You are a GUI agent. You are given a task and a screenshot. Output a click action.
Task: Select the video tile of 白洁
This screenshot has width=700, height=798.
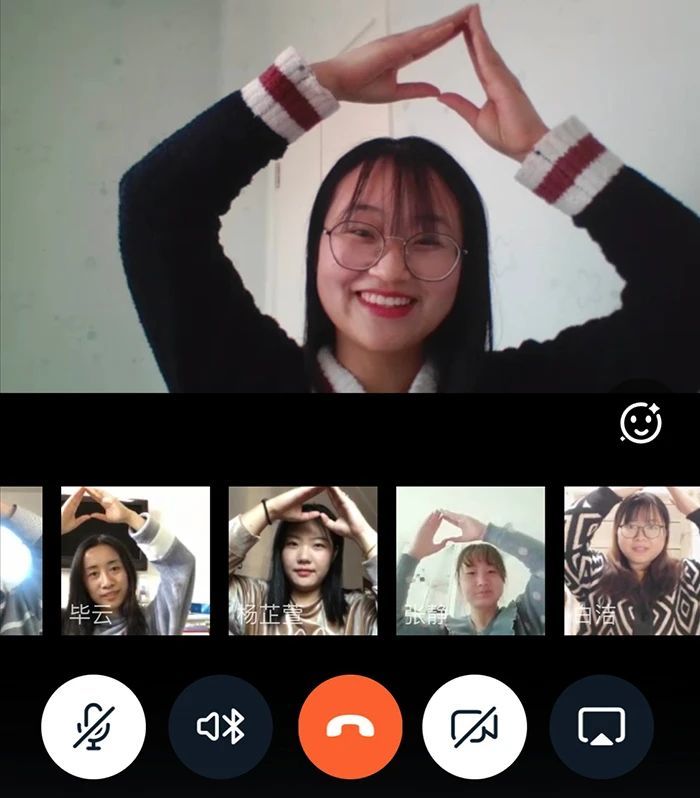[632, 561]
